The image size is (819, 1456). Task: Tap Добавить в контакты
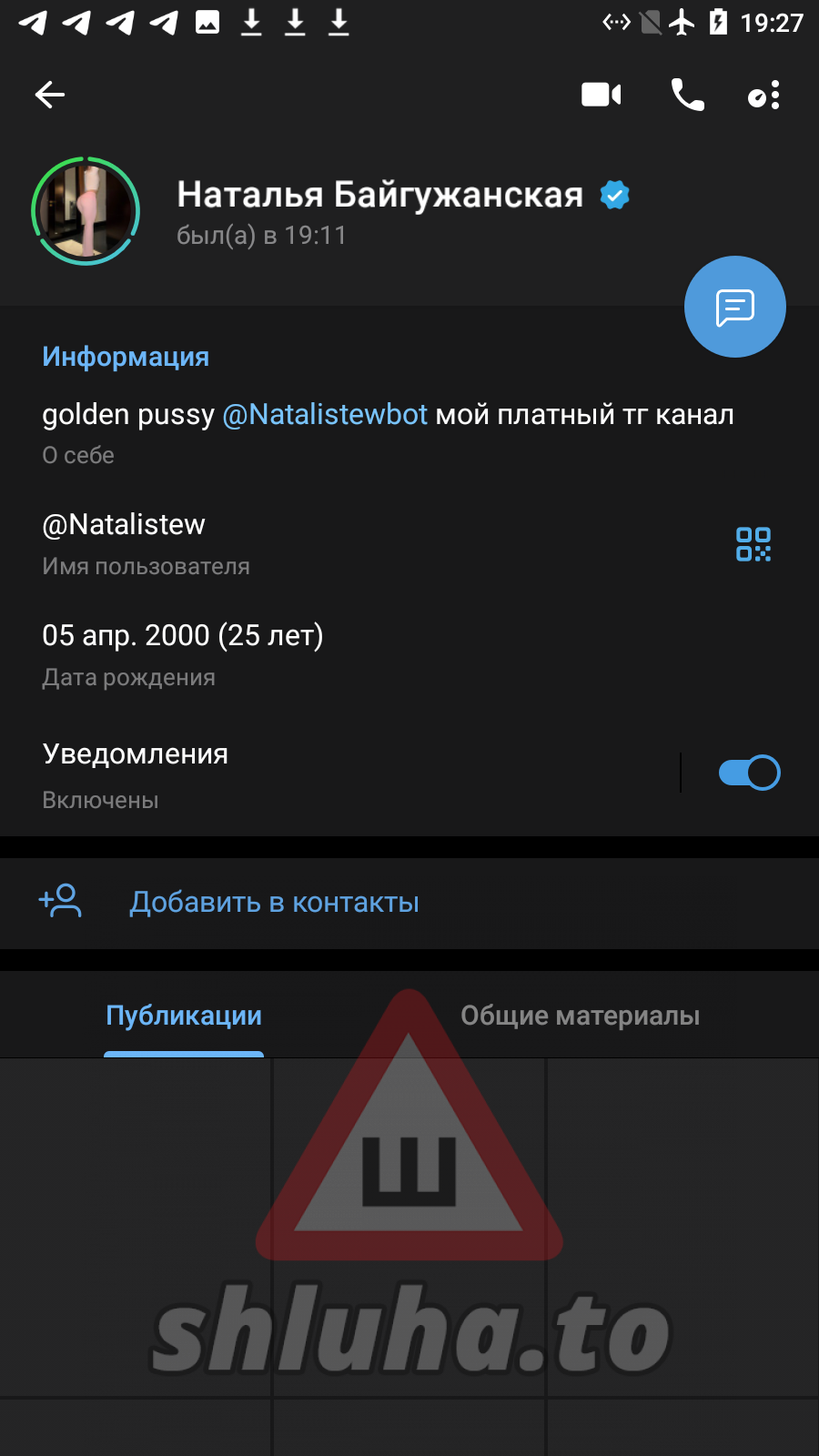click(274, 903)
